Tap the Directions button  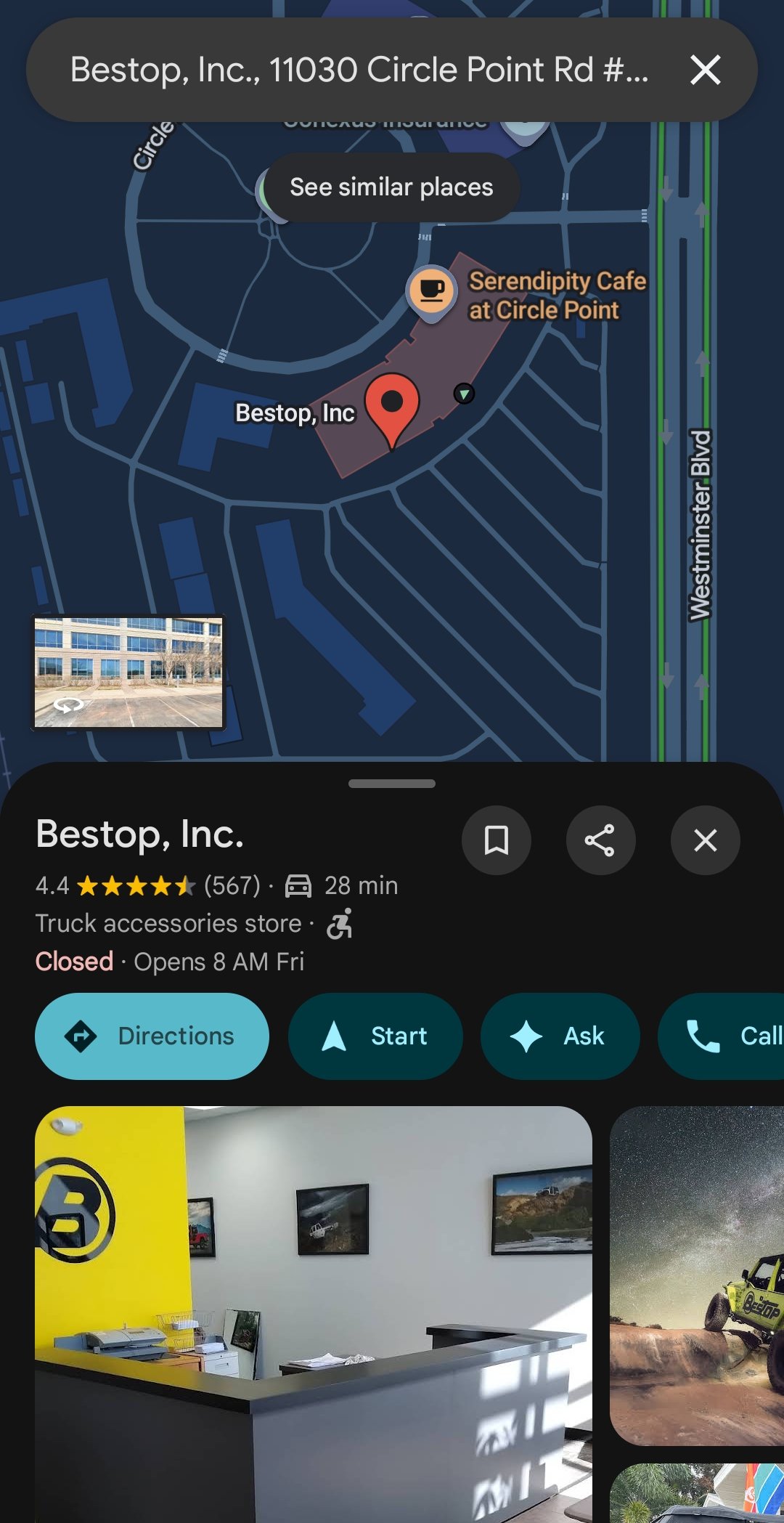[152, 1036]
